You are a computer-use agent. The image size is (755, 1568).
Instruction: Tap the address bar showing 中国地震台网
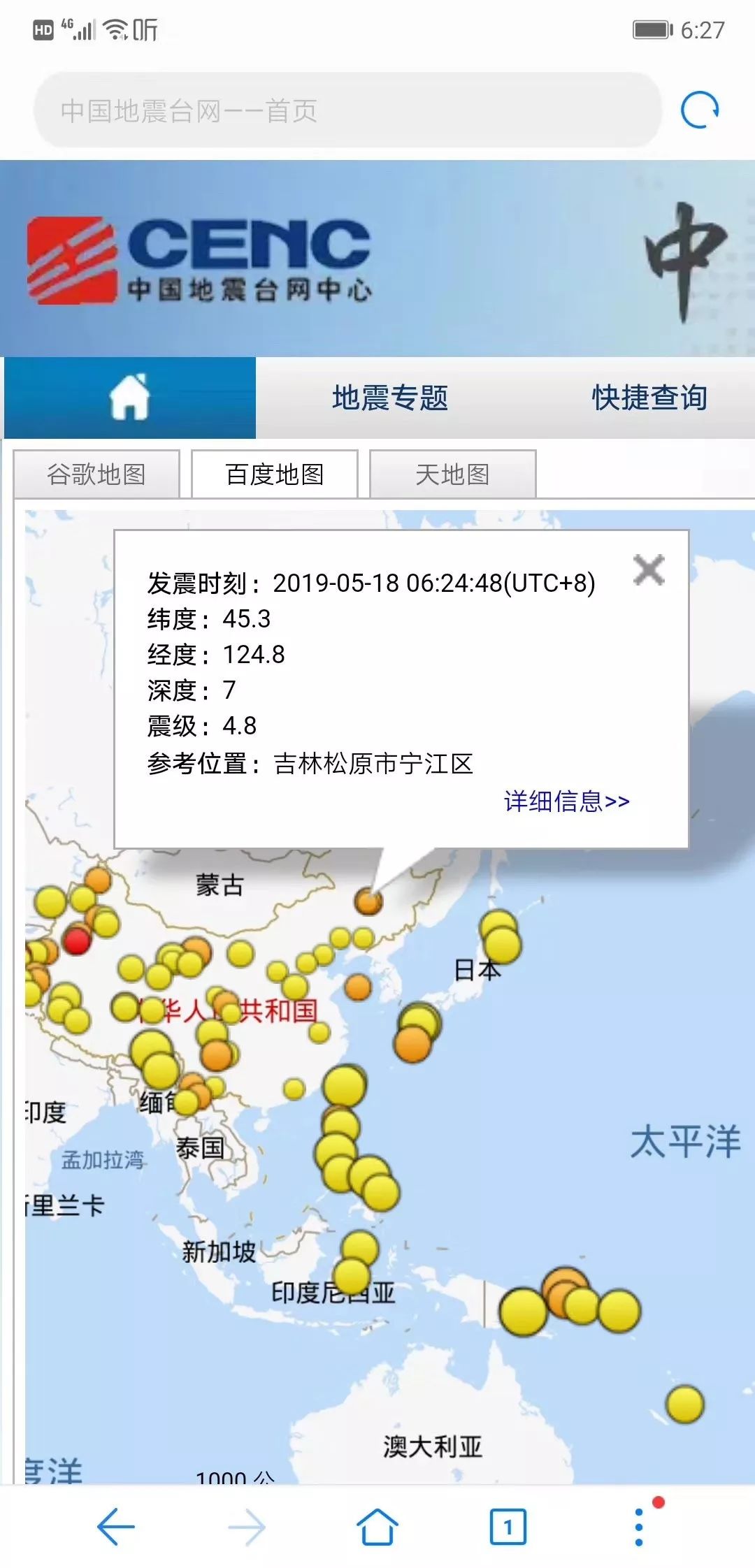pyautogui.click(x=347, y=110)
